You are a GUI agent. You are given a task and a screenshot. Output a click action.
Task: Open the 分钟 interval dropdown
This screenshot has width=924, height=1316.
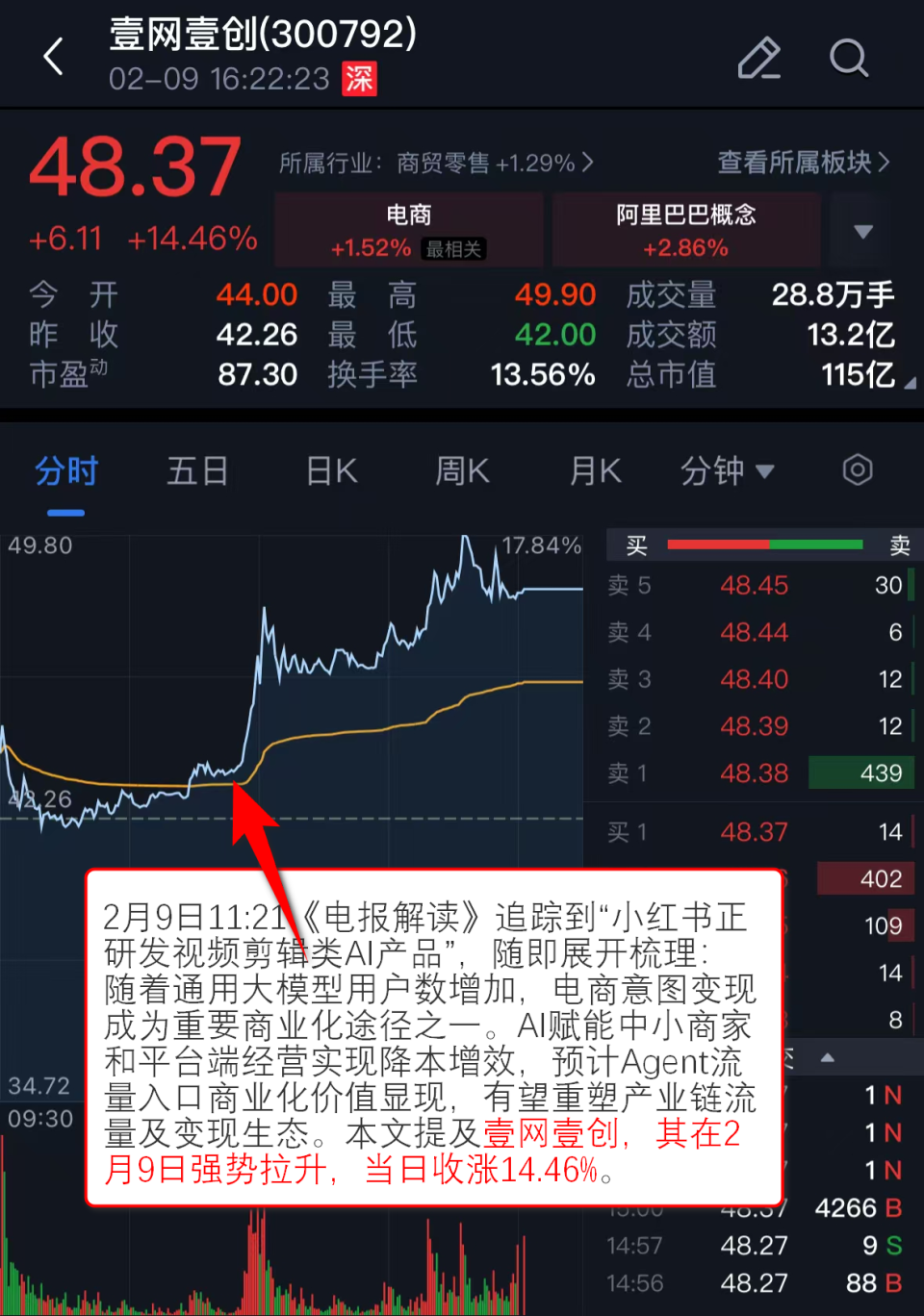click(728, 470)
